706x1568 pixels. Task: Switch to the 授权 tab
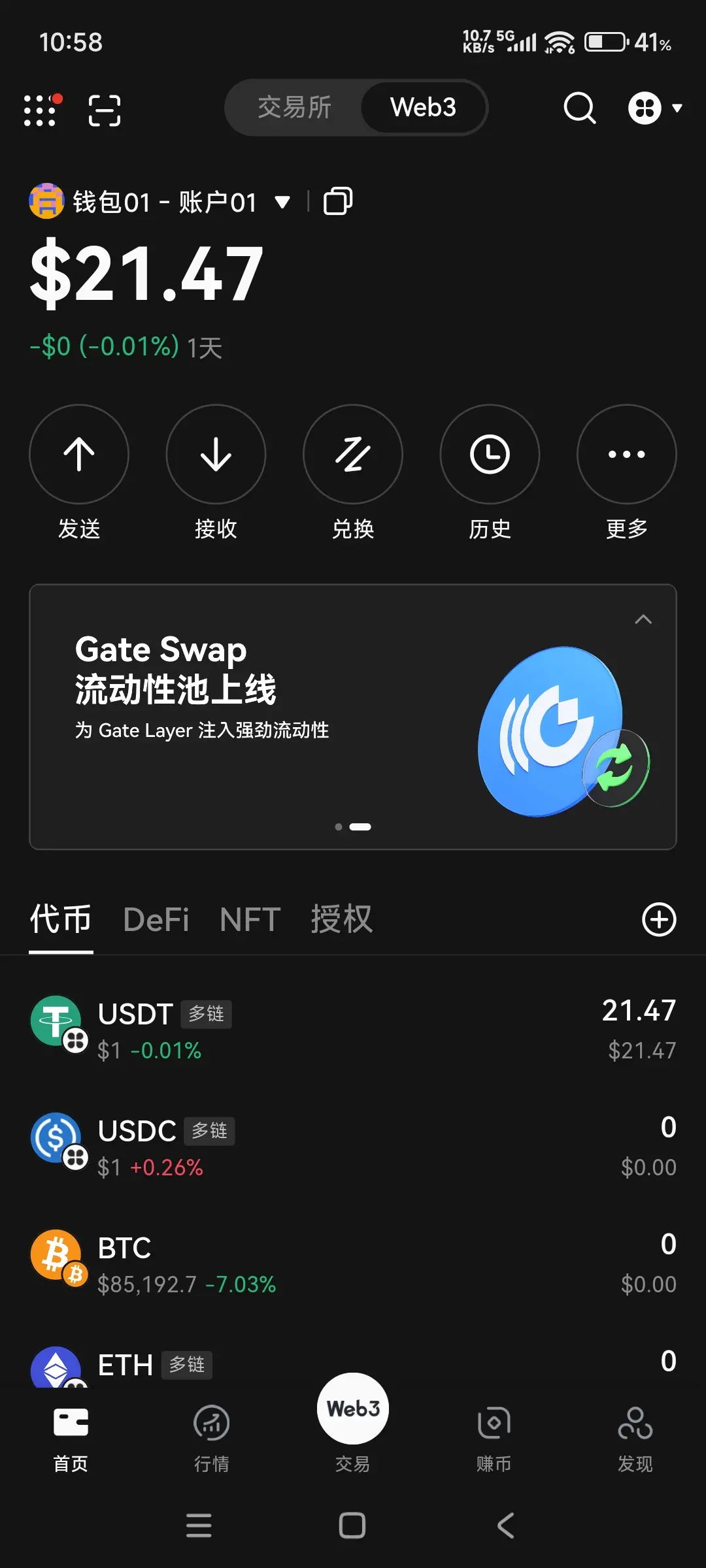point(341,920)
